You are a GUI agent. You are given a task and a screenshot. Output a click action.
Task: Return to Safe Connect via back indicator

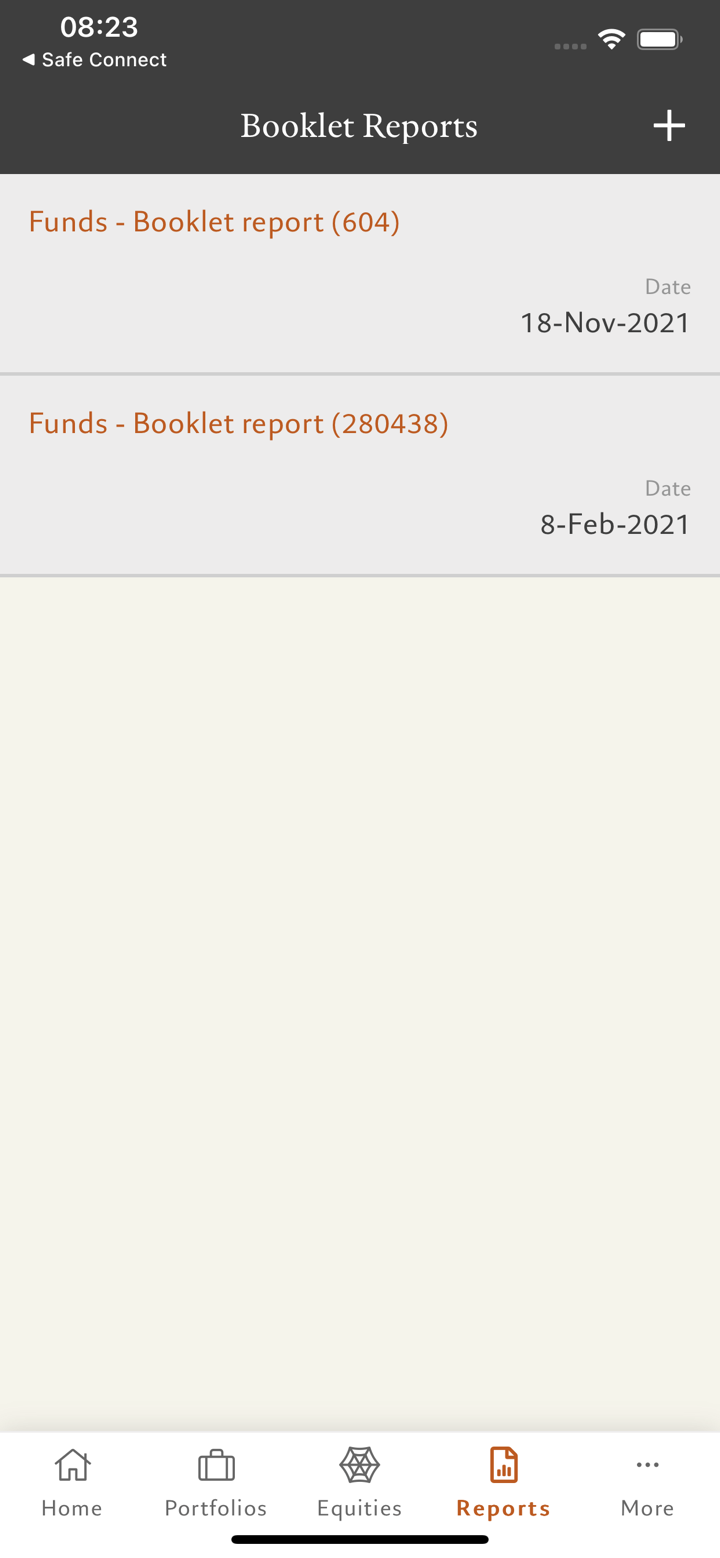(92, 60)
